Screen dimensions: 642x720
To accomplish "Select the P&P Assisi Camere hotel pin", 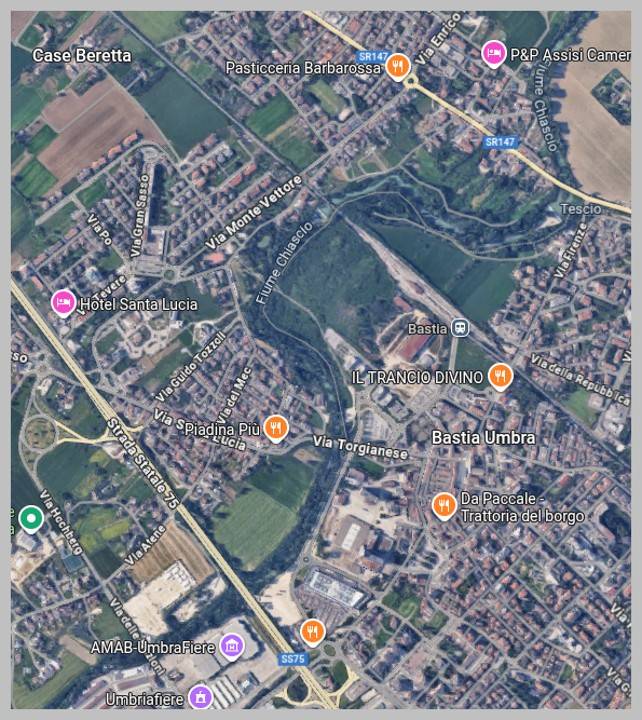I will click(493, 53).
